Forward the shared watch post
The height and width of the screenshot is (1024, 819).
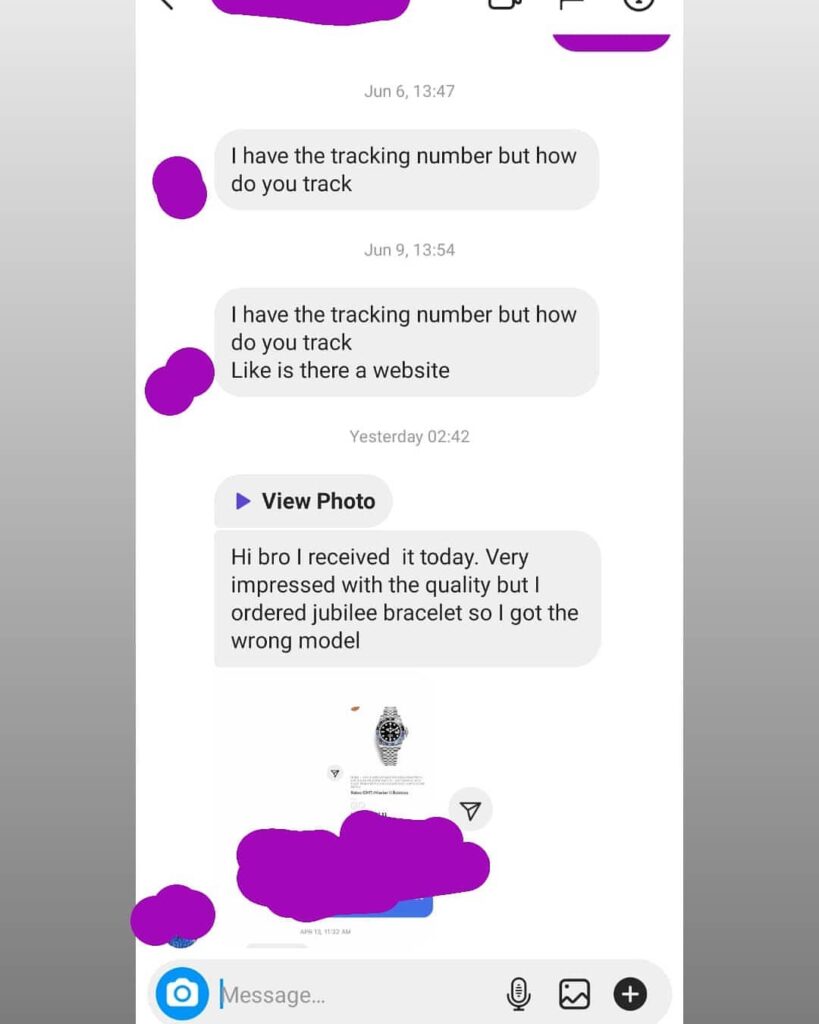point(470,811)
